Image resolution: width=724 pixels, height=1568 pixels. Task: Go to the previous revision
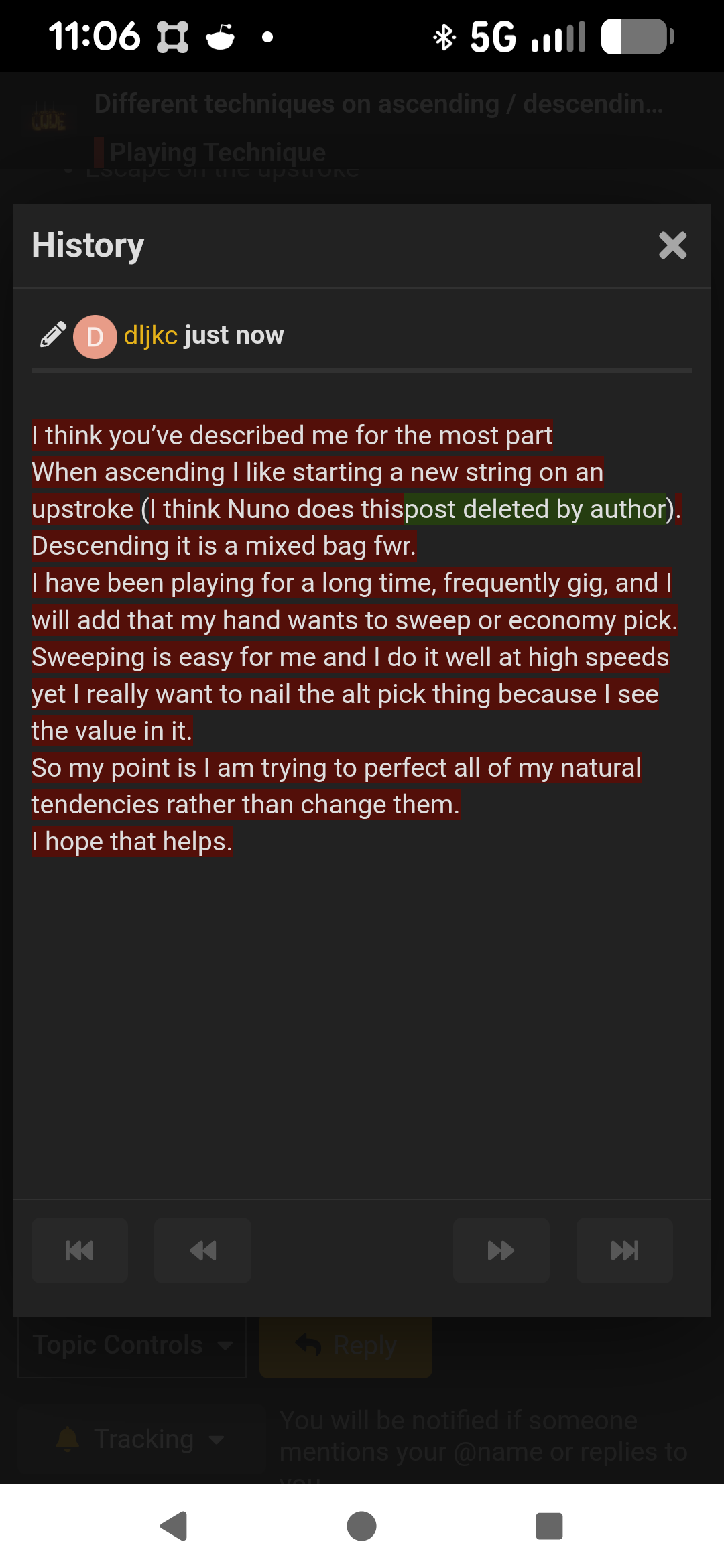(x=202, y=1250)
